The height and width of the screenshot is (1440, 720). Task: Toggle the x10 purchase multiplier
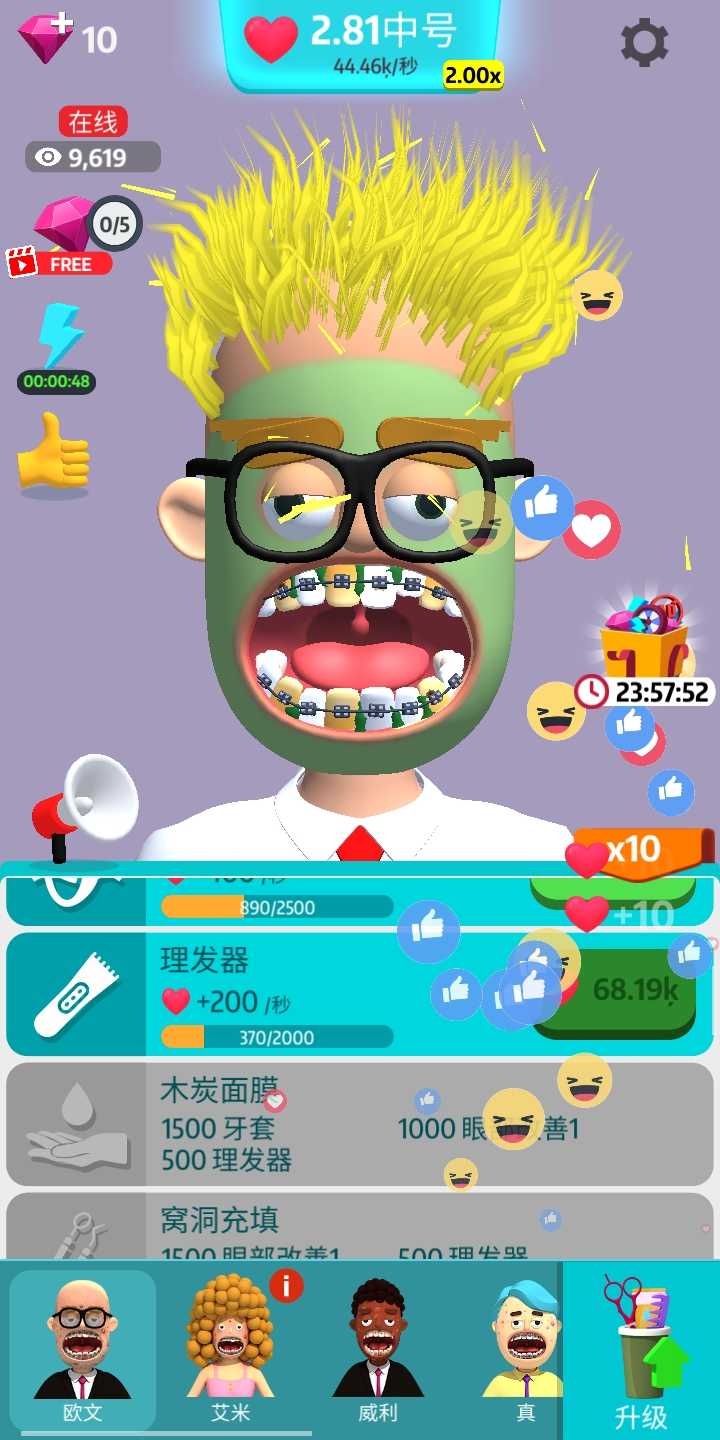[x=642, y=850]
